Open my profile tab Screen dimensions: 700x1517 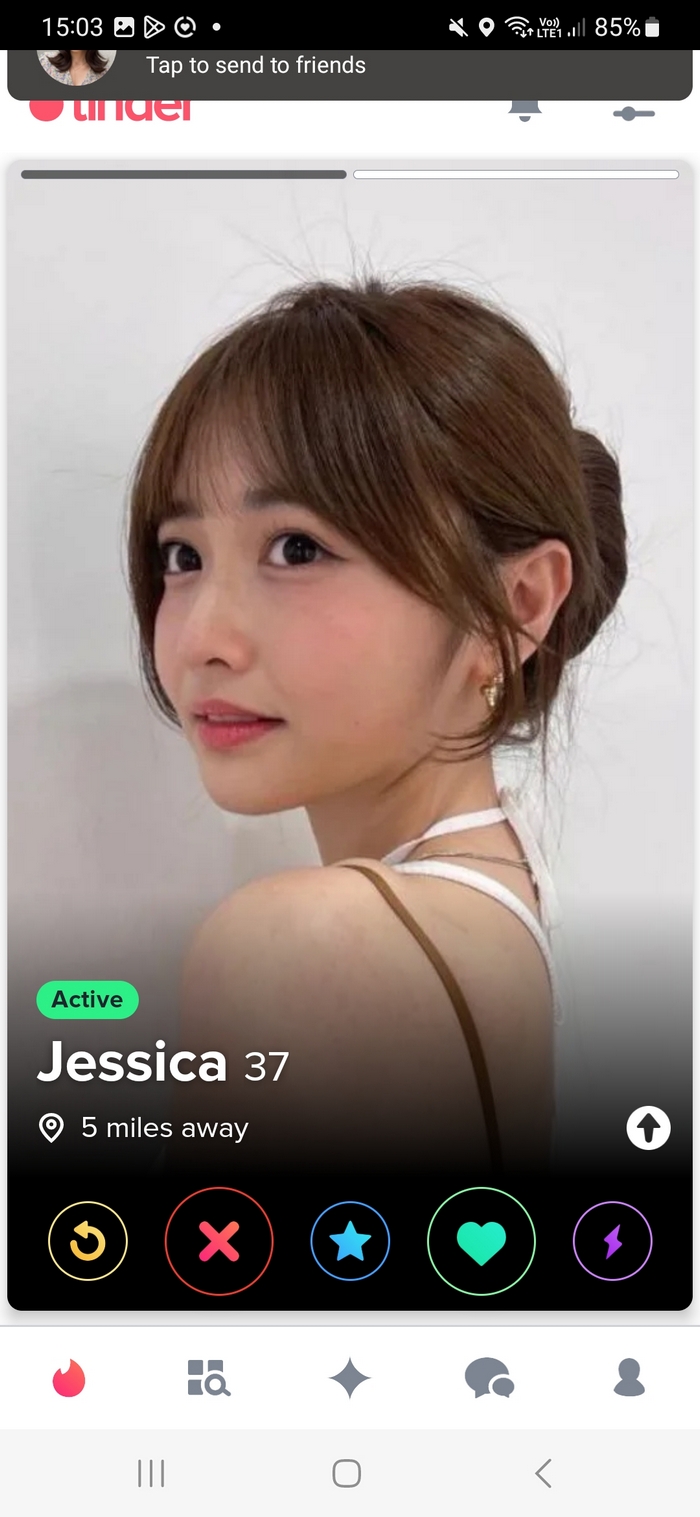pos(629,1378)
